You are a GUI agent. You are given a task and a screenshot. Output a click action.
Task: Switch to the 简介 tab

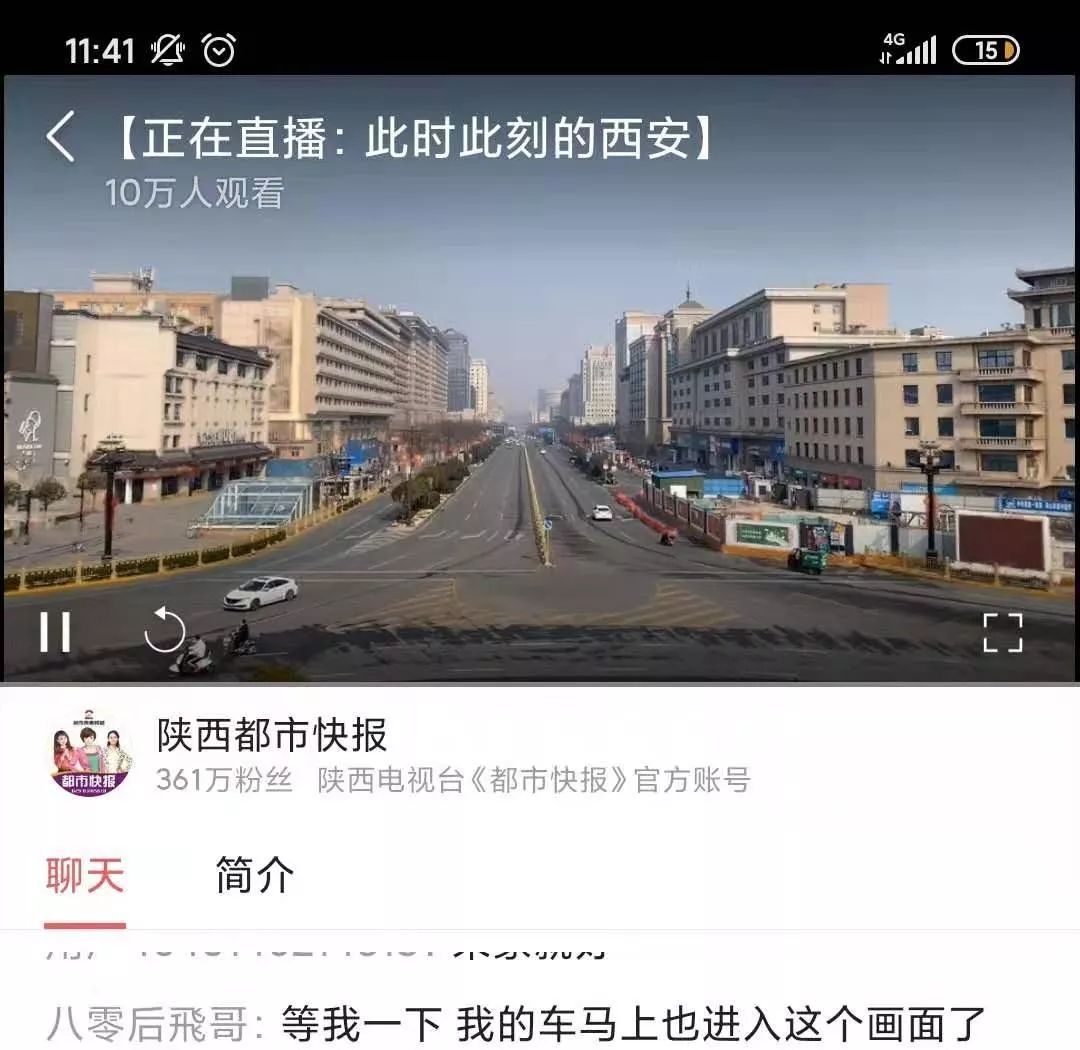pyautogui.click(x=255, y=876)
